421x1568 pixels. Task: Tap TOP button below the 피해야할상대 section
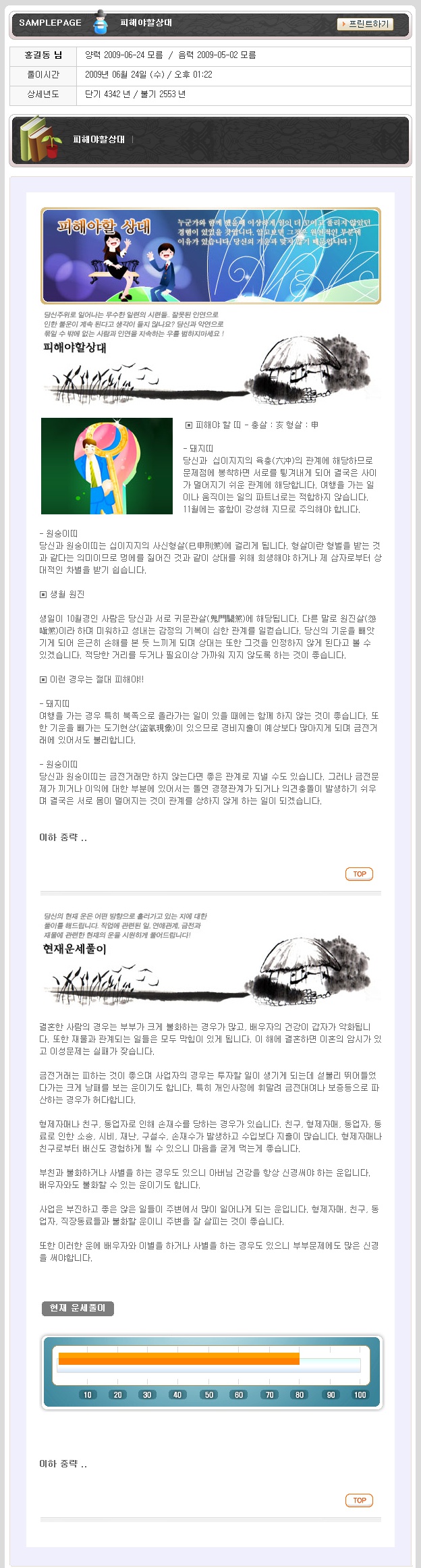coord(359,873)
